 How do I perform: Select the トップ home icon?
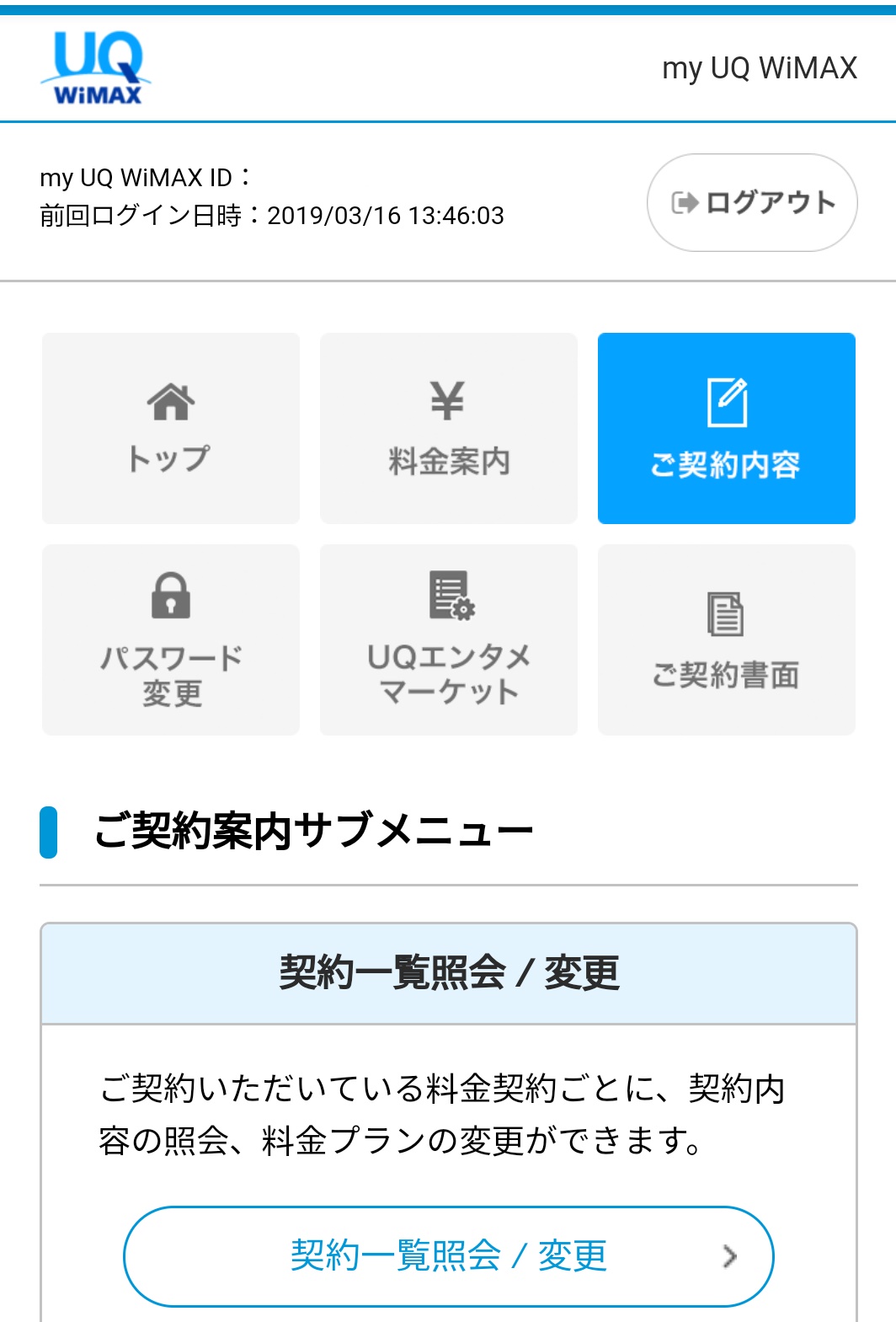pos(170,404)
